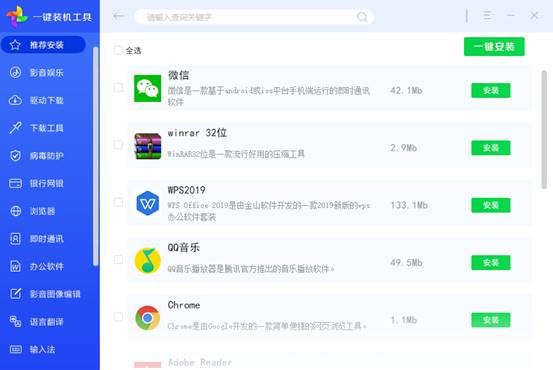Install WPS2019 using 安装 button
The width and height of the screenshot is (553, 370).
pos(491,205)
